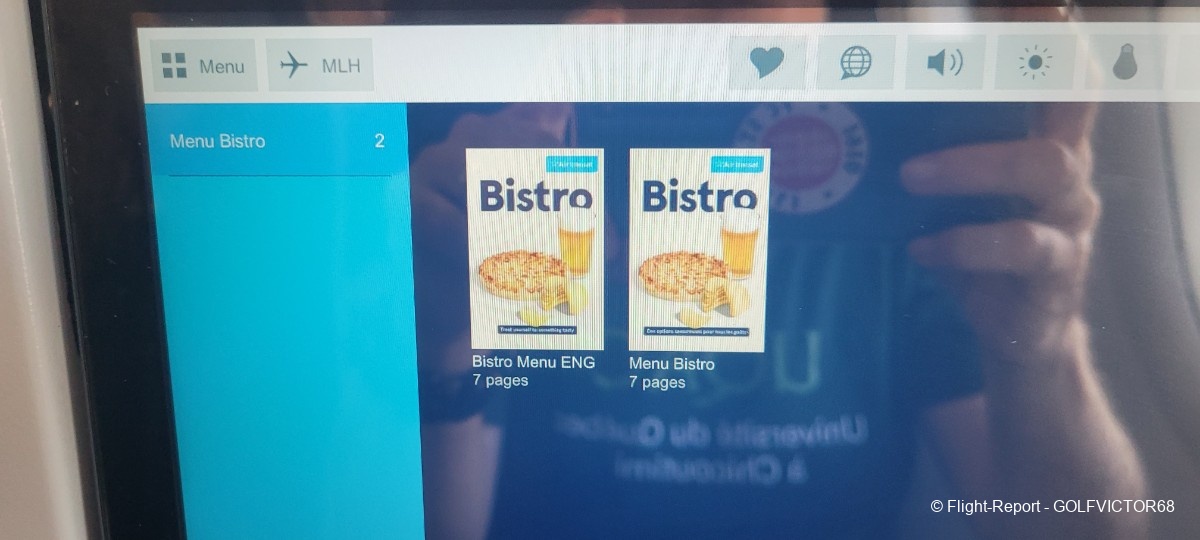Open the main Menu button
The height and width of the screenshot is (540, 1200).
204,66
